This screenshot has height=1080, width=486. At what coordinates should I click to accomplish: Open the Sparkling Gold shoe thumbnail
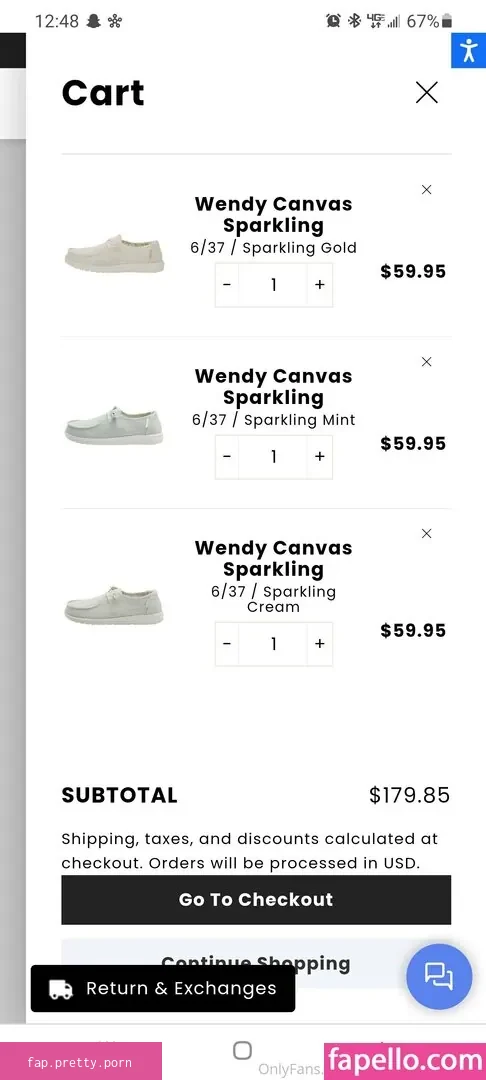pos(114,253)
